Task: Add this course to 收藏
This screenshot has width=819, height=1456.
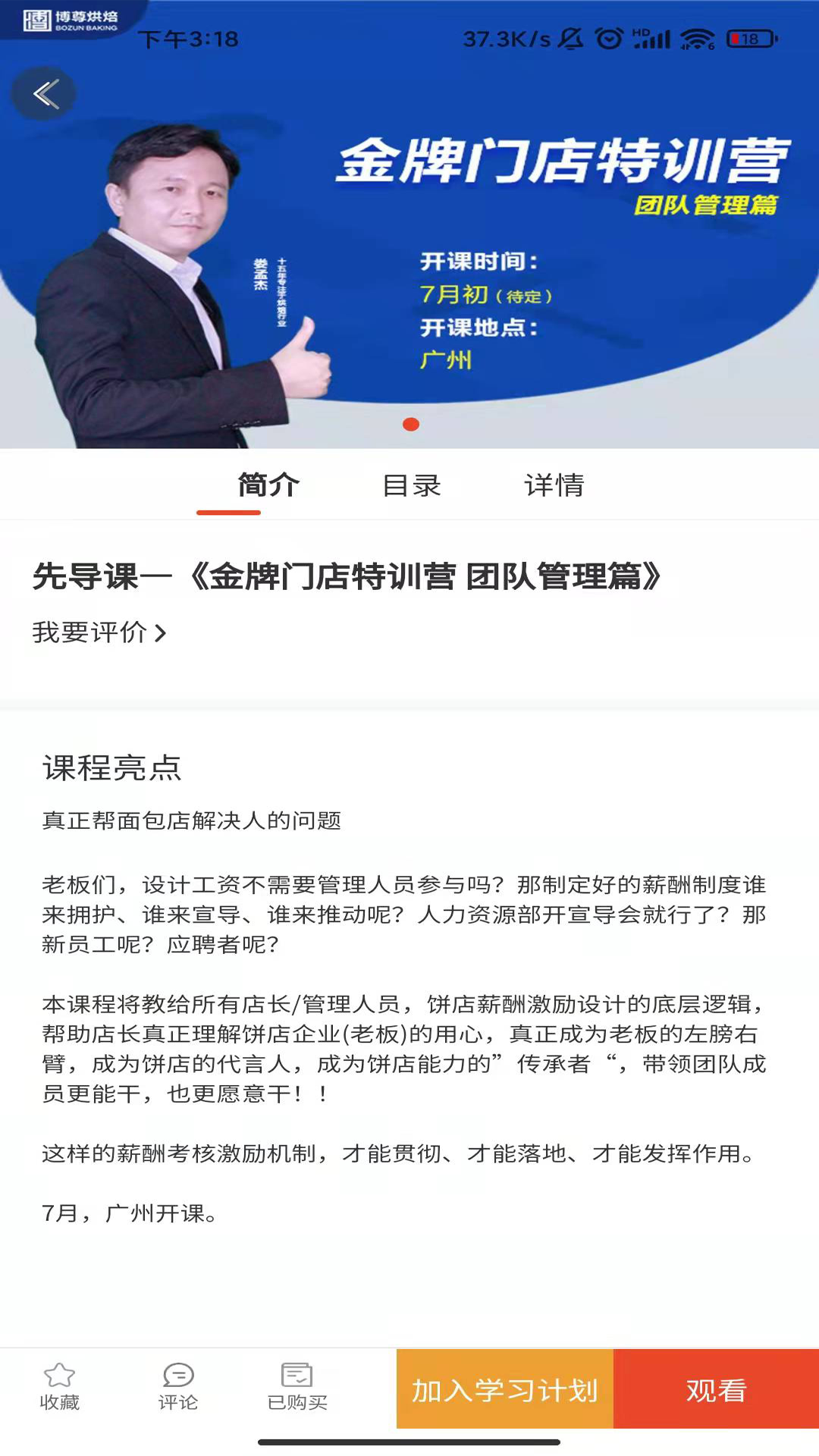Action: click(x=59, y=1387)
